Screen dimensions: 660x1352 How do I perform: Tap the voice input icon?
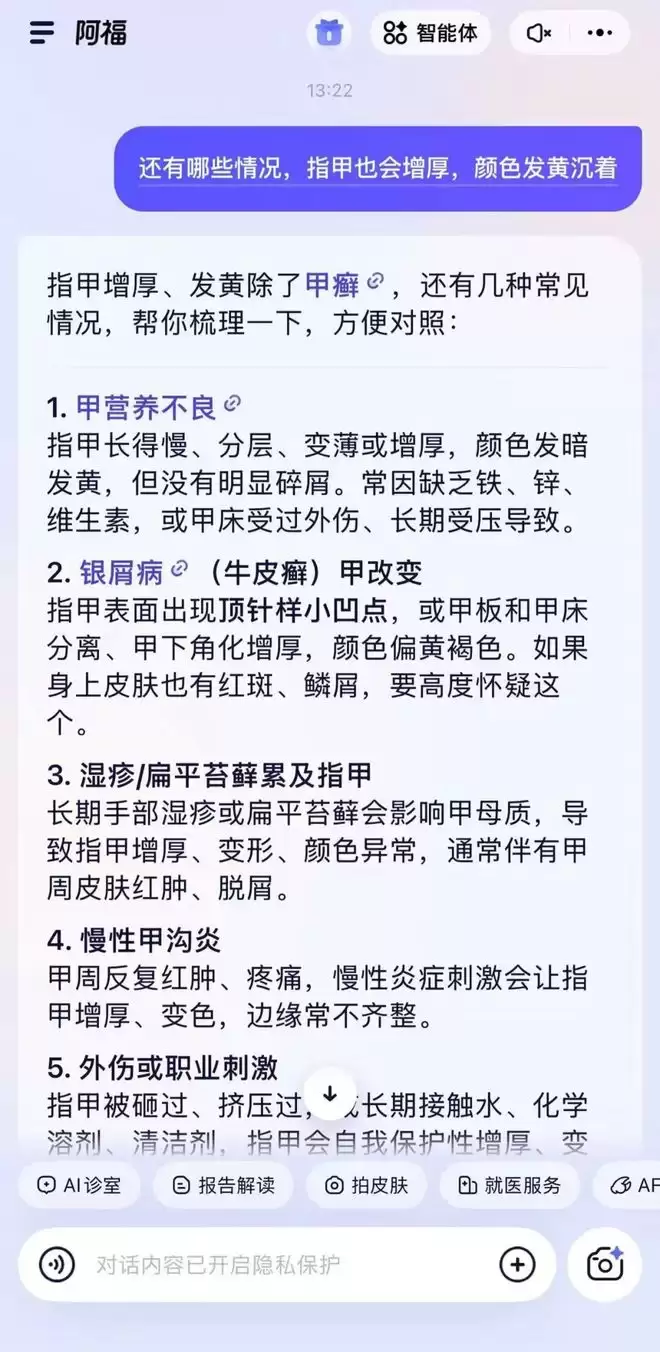(57, 1265)
